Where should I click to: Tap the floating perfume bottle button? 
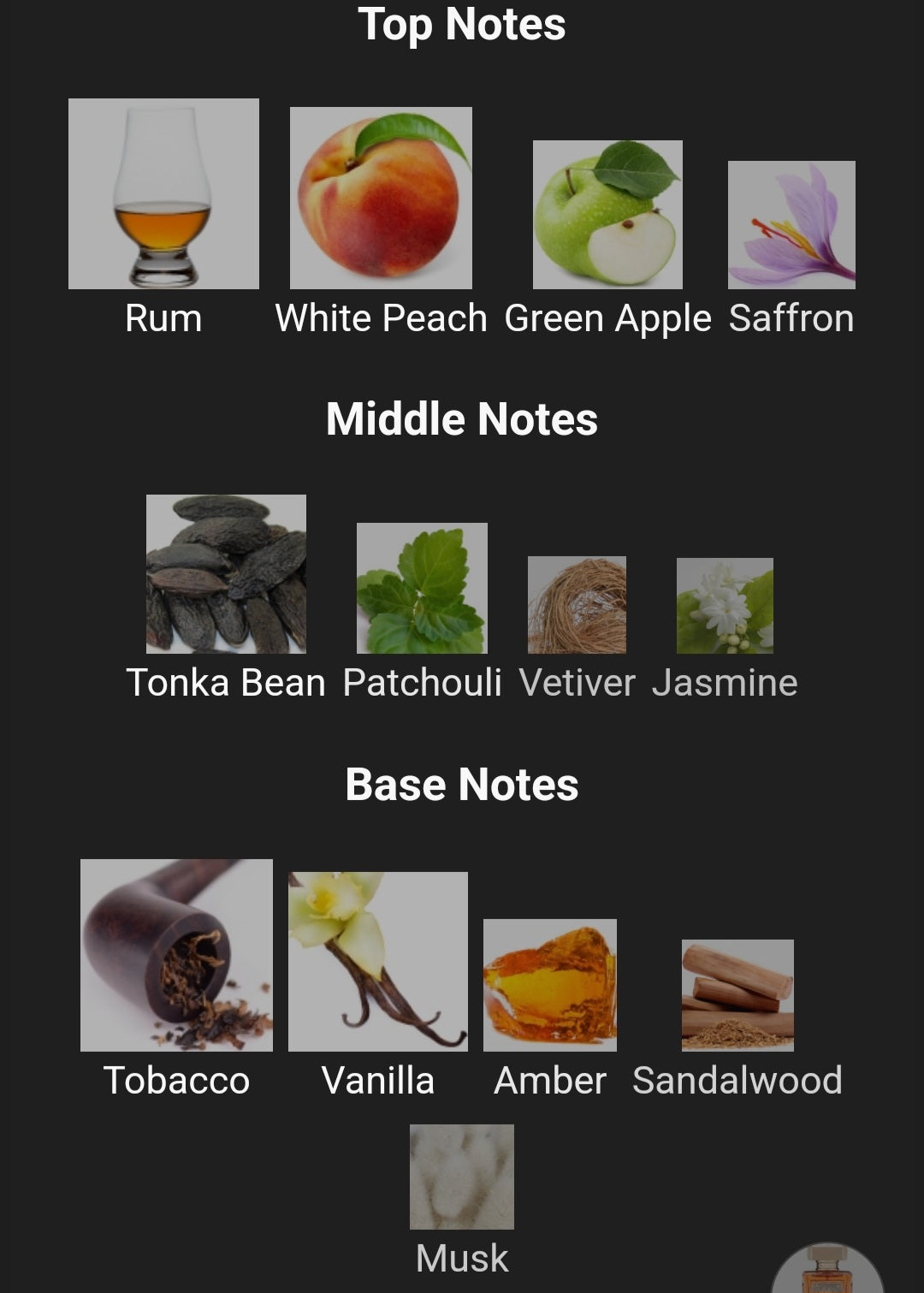[x=826, y=1272]
